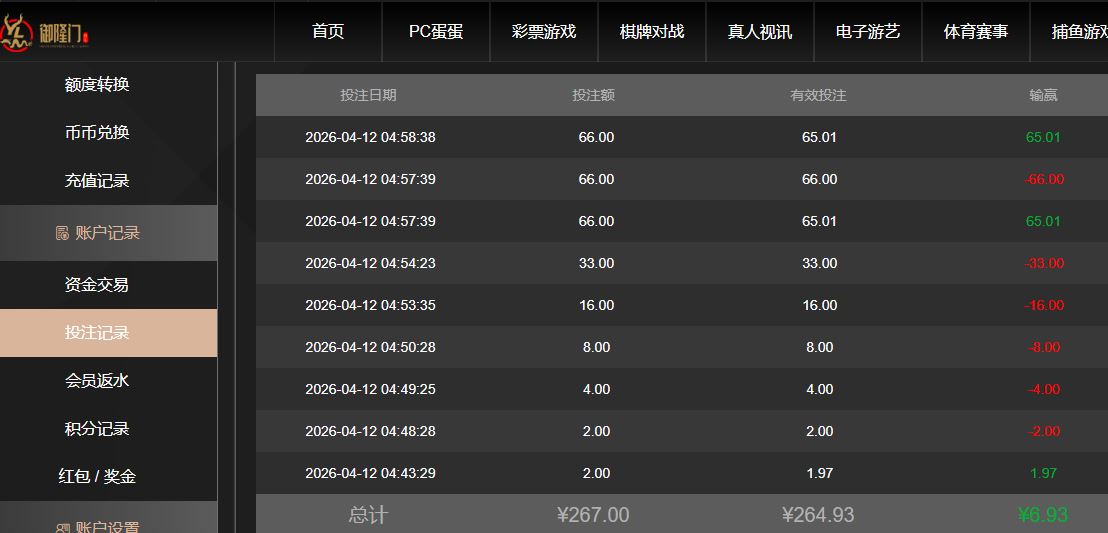The image size is (1108, 533).
Task: Open 资金交易 fund transactions
Action: pyautogui.click(x=97, y=285)
